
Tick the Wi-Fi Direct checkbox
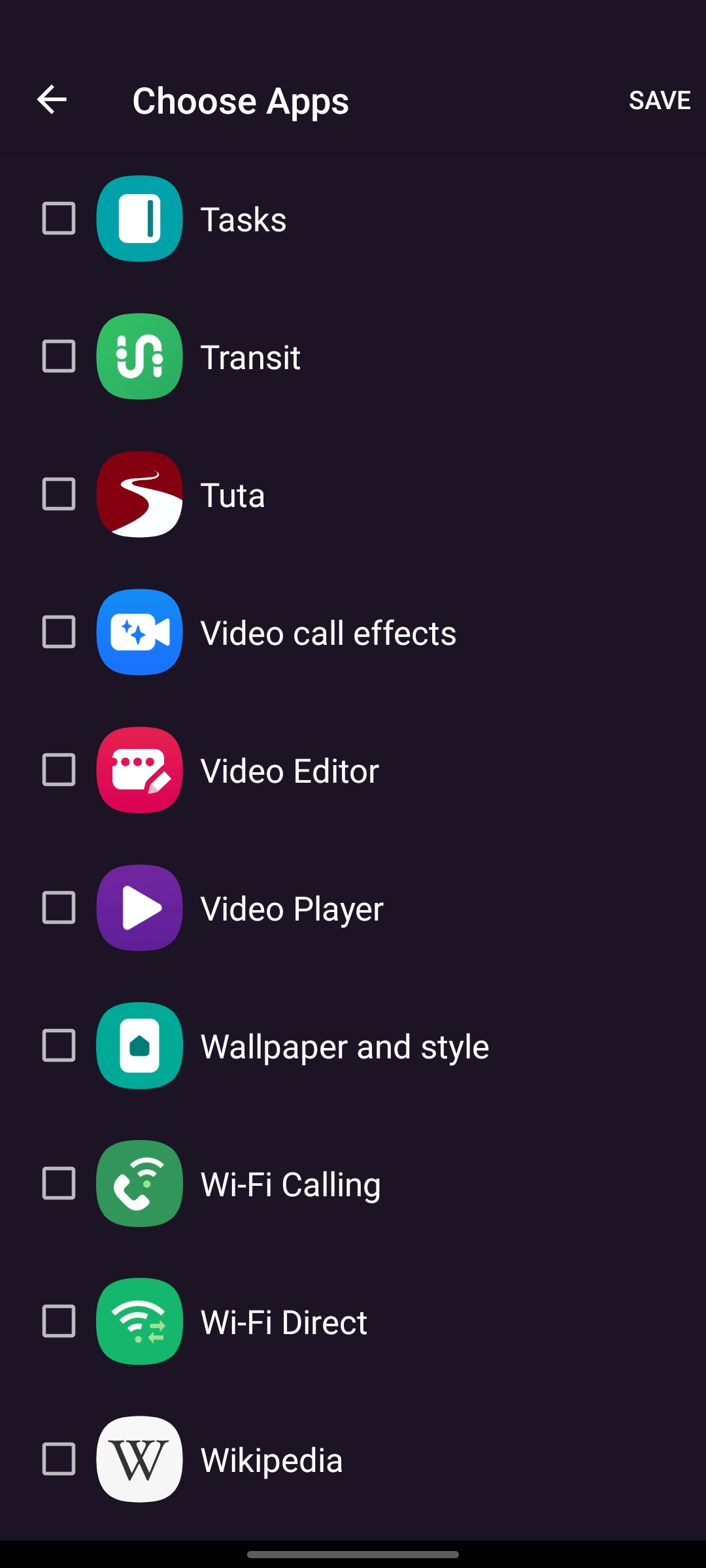point(59,1321)
